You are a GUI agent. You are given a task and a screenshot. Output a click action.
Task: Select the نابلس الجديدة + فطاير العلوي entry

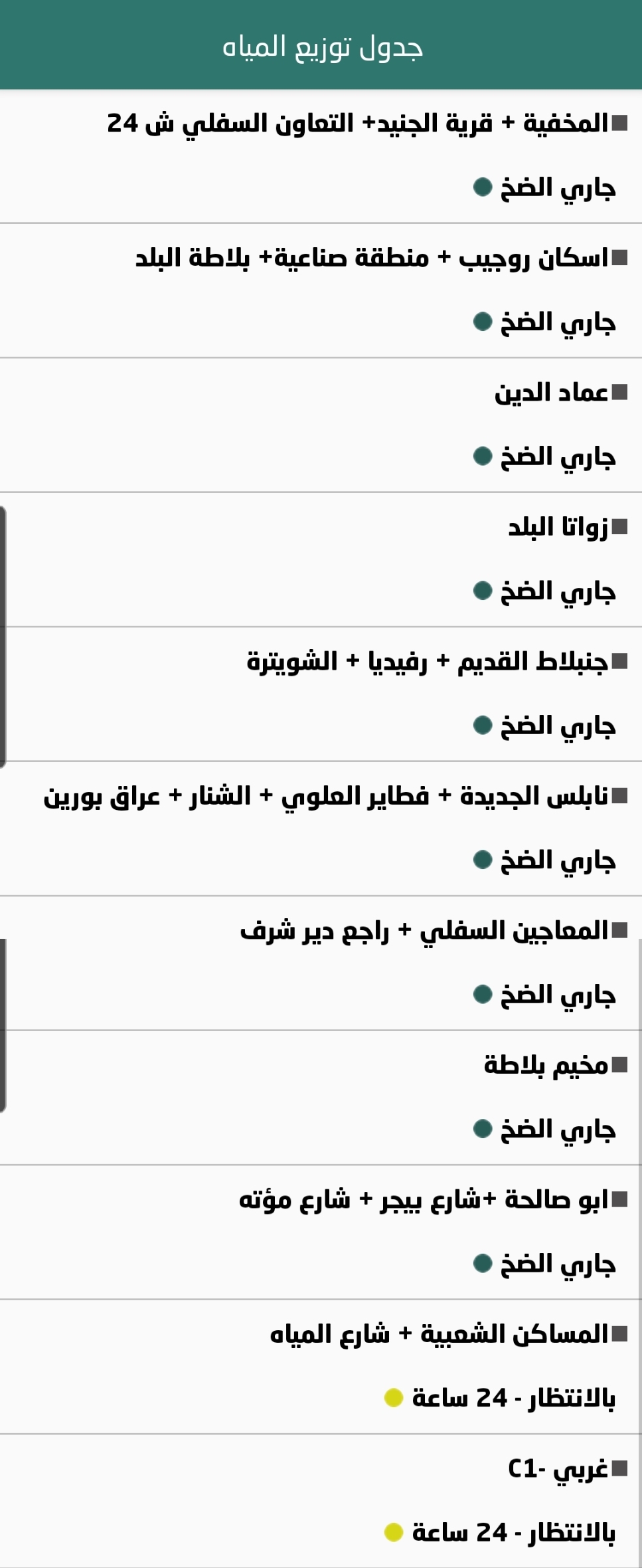click(325, 797)
